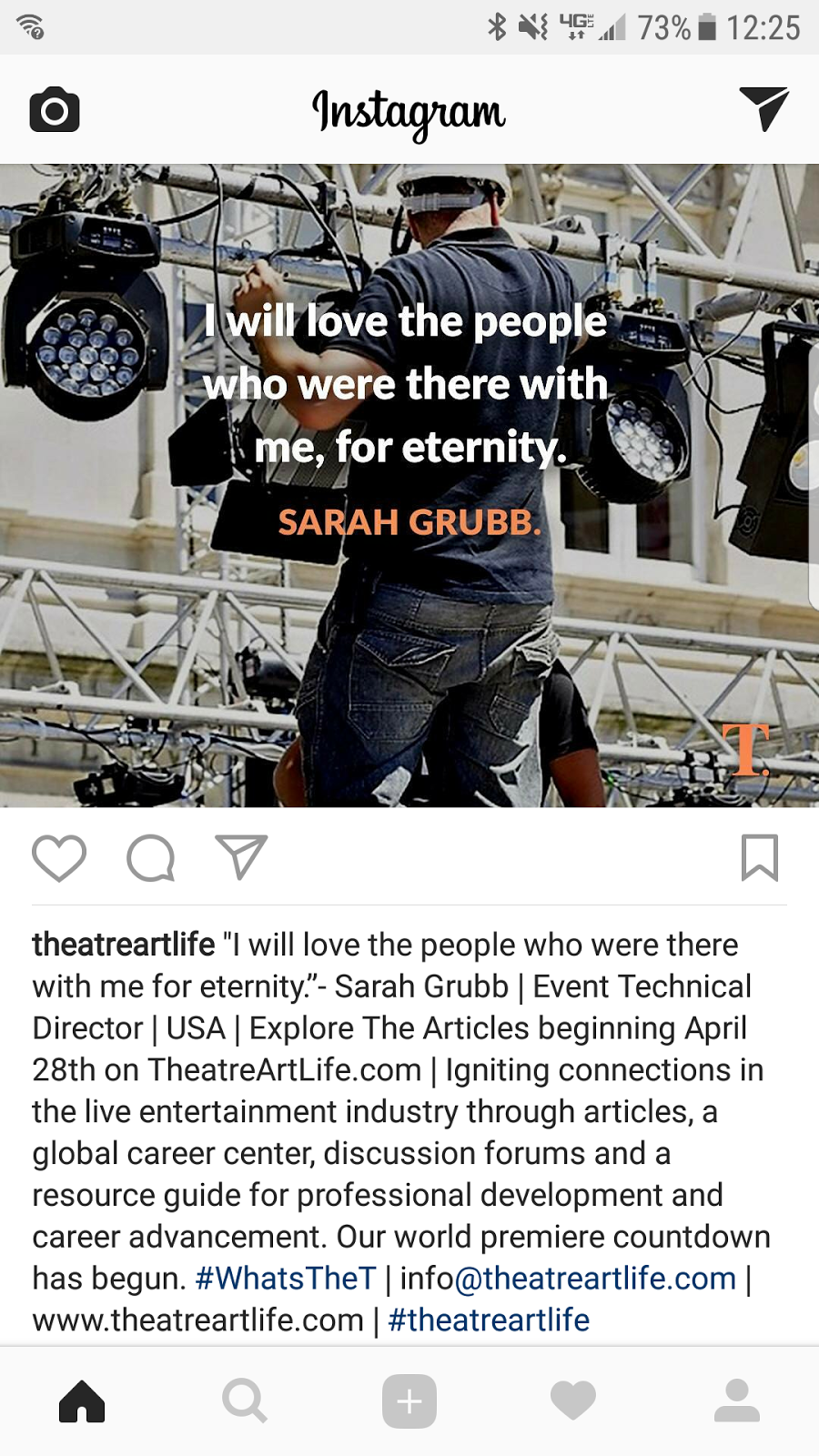The width and height of the screenshot is (819, 1456).
Task: Go to the Home tab
Action: point(82,1401)
